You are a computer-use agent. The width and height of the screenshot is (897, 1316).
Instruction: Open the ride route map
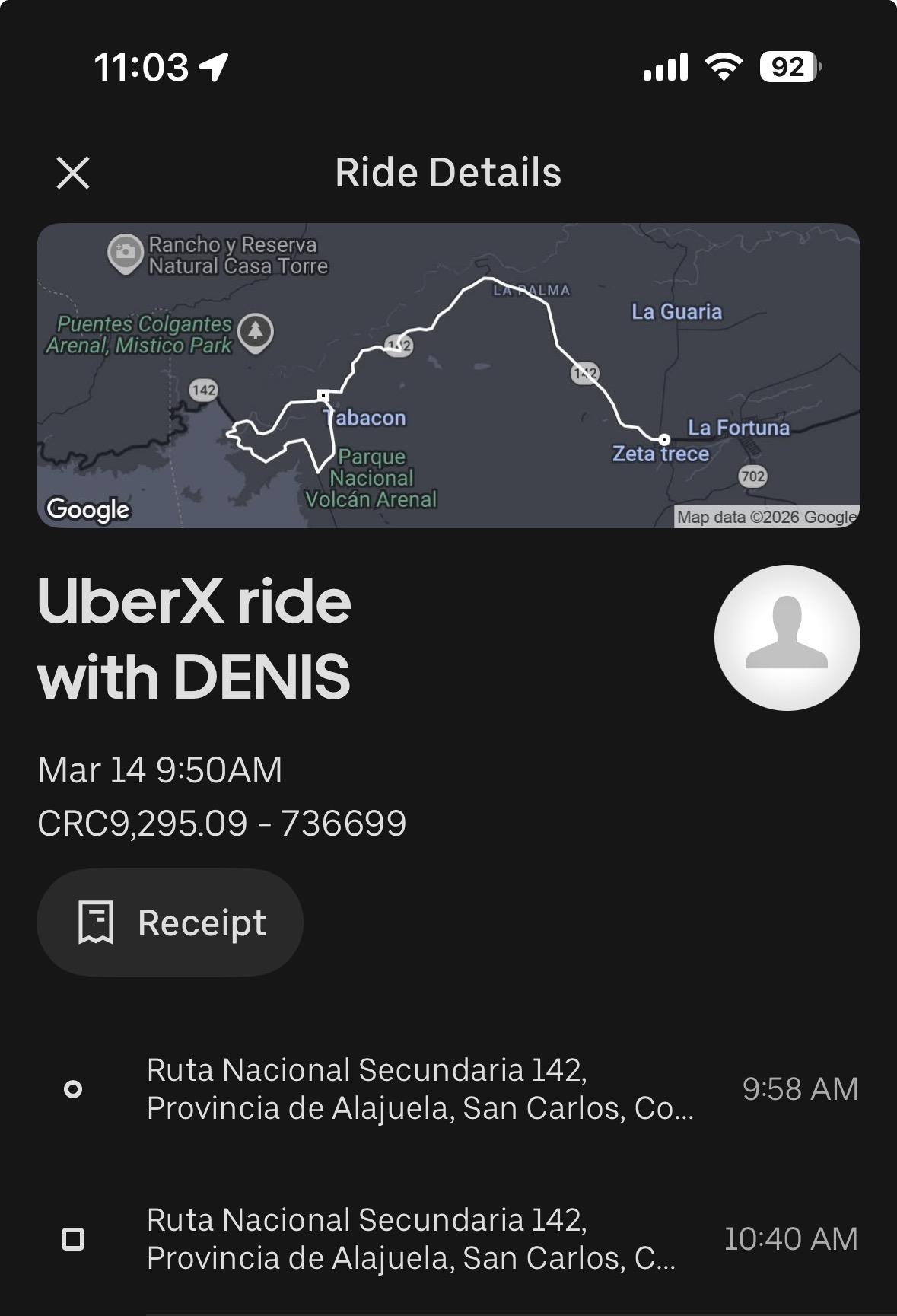pos(448,375)
